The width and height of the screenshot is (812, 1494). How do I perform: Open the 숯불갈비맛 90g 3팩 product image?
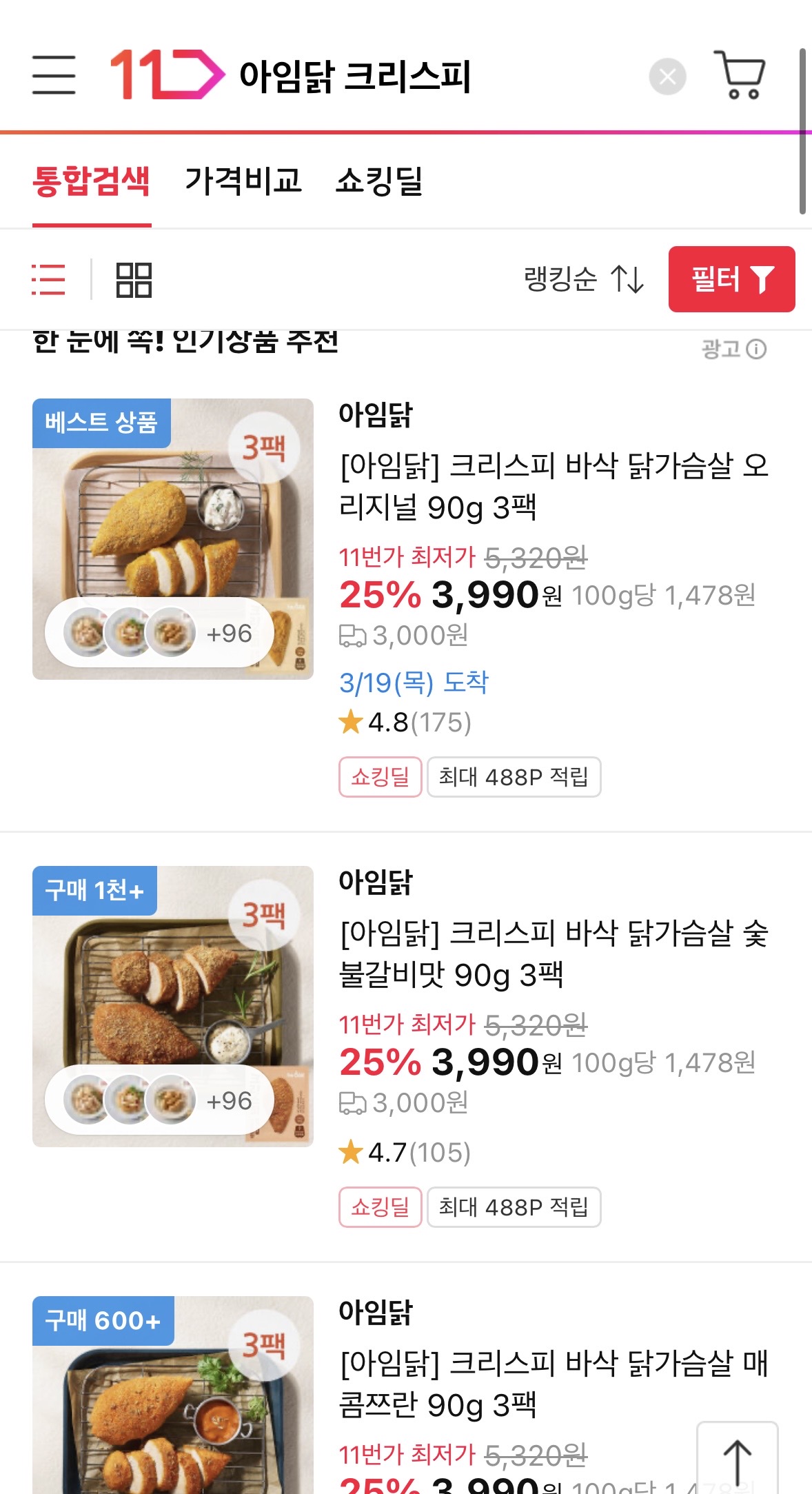pyautogui.click(x=173, y=1006)
